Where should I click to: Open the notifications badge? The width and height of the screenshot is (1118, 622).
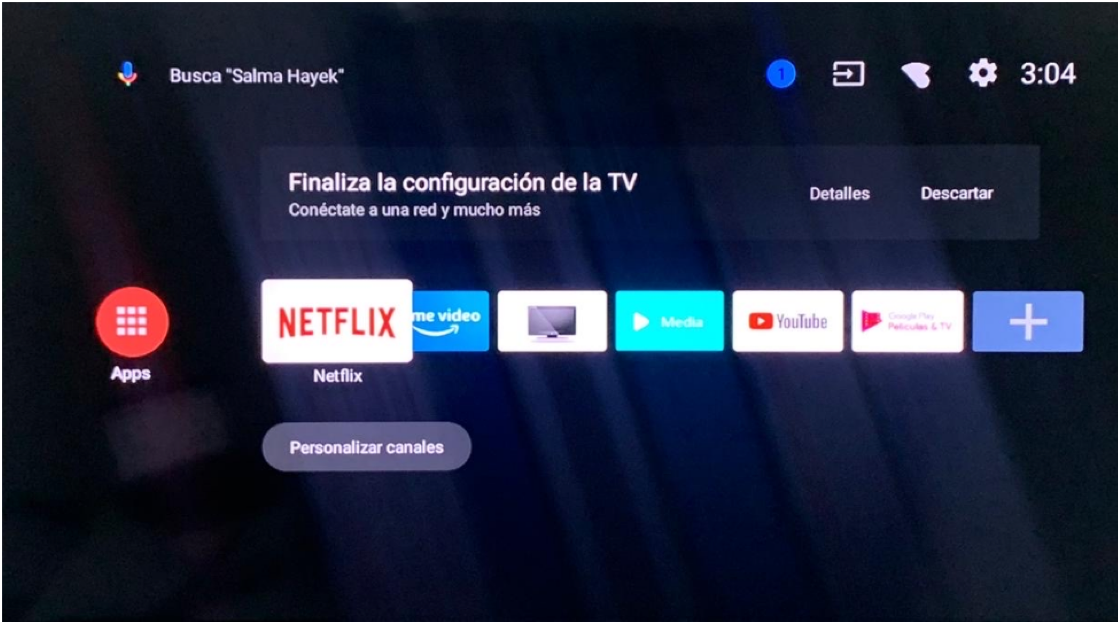point(781,74)
